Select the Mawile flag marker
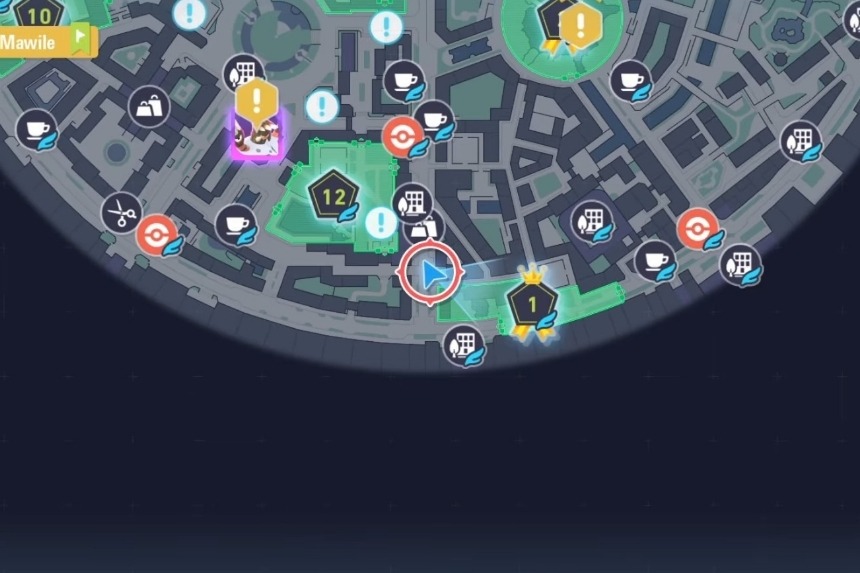The image size is (860, 573). point(47,43)
